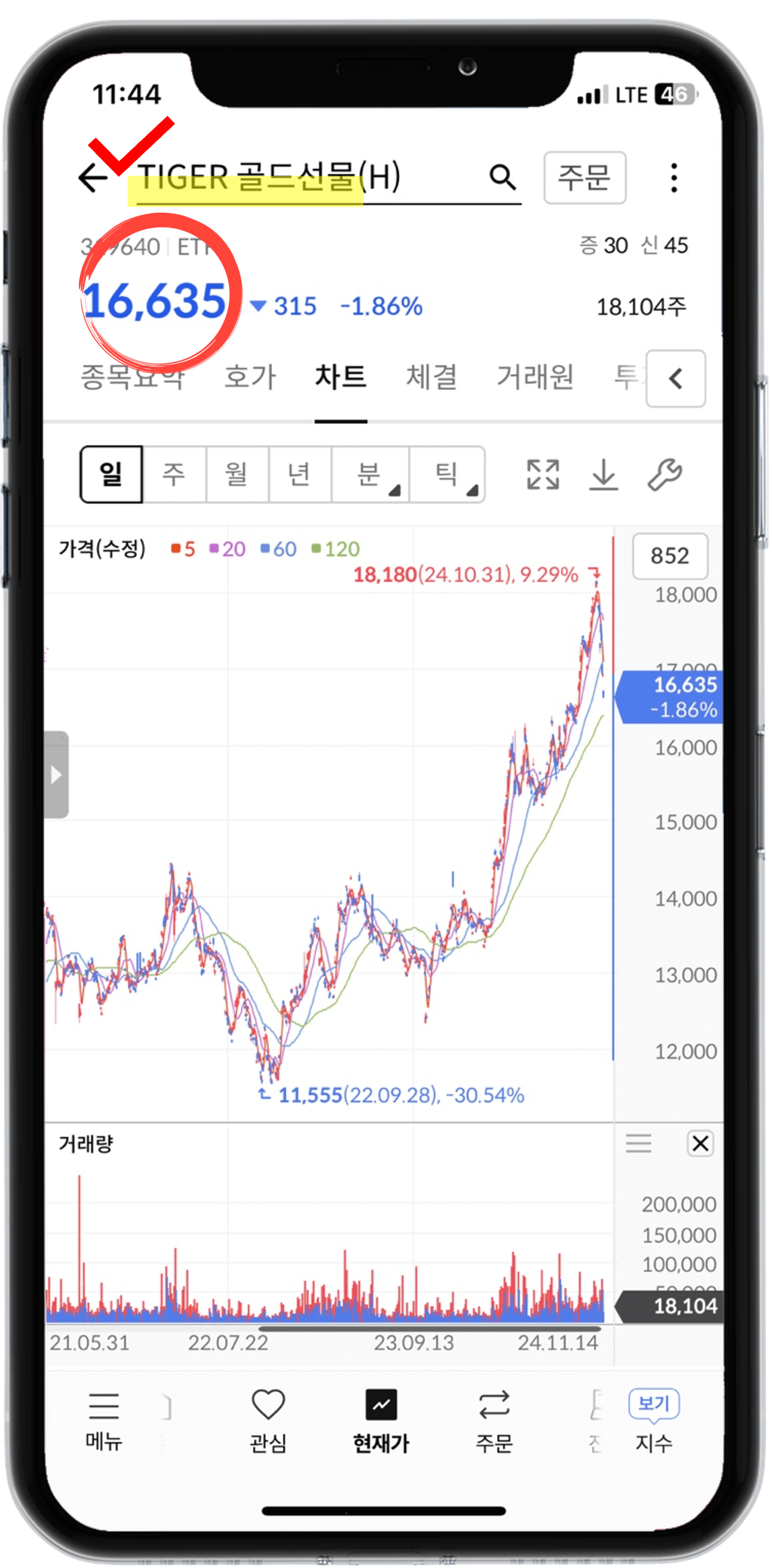Tap the 주문 order button
The width and height of the screenshot is (772, 1568).
[x=584, y=178]
